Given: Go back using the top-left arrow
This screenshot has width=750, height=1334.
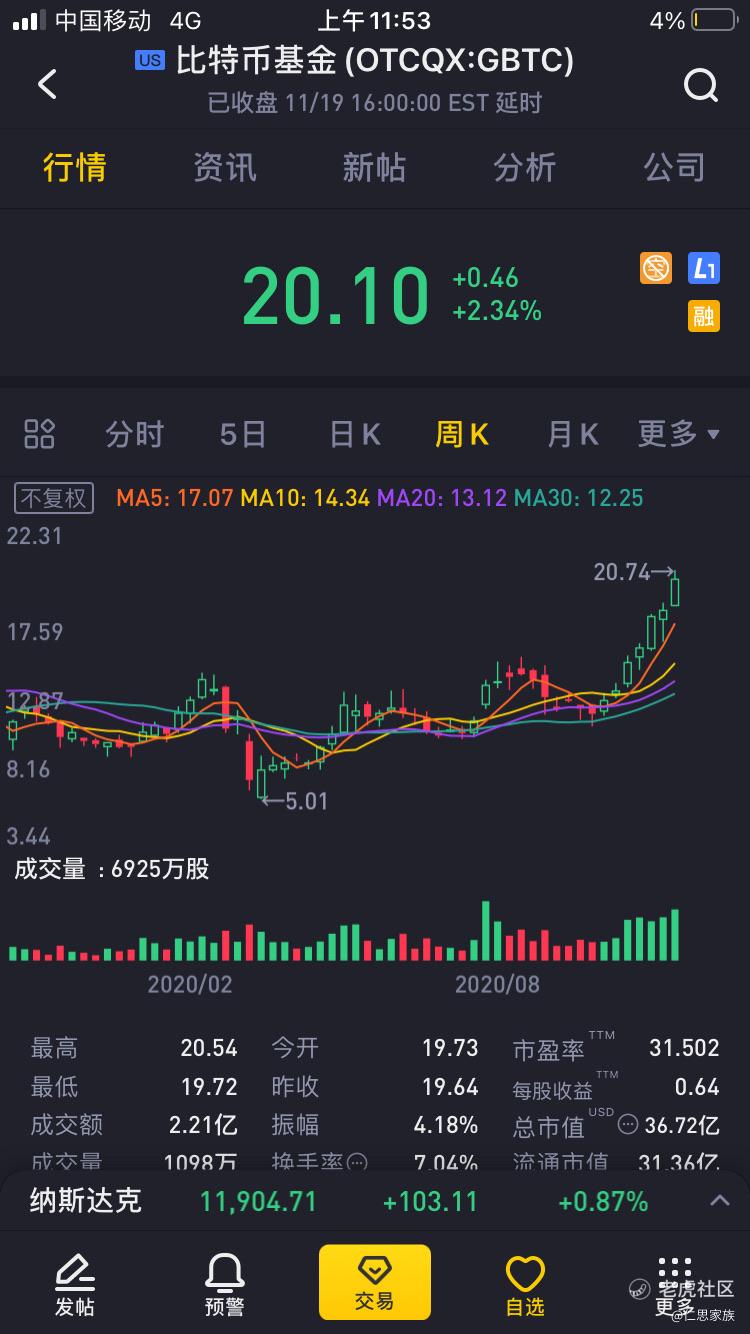Looking at the screenshot, I should point(47,84).
